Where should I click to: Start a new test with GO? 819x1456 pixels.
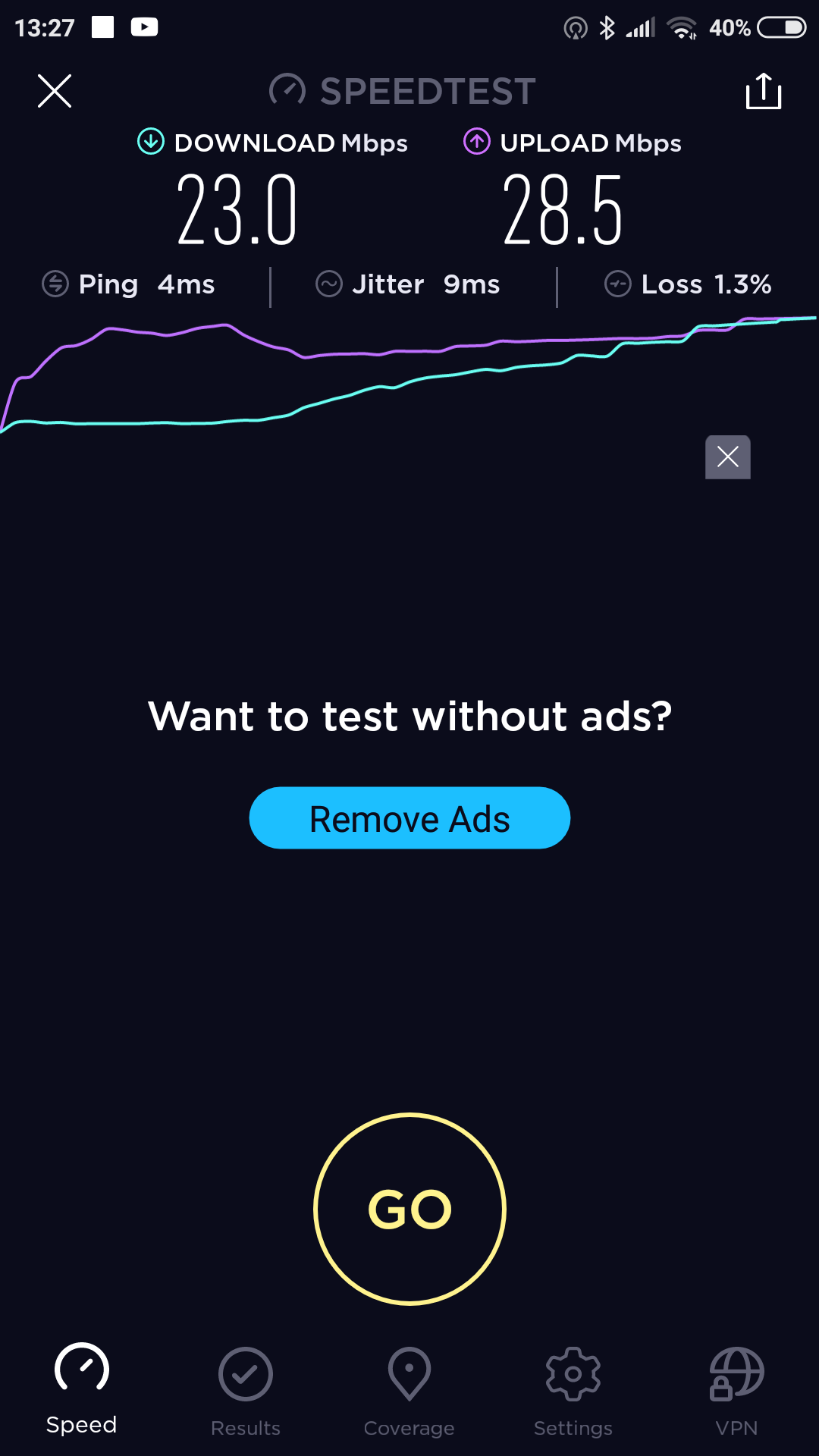click(409, 1209)
